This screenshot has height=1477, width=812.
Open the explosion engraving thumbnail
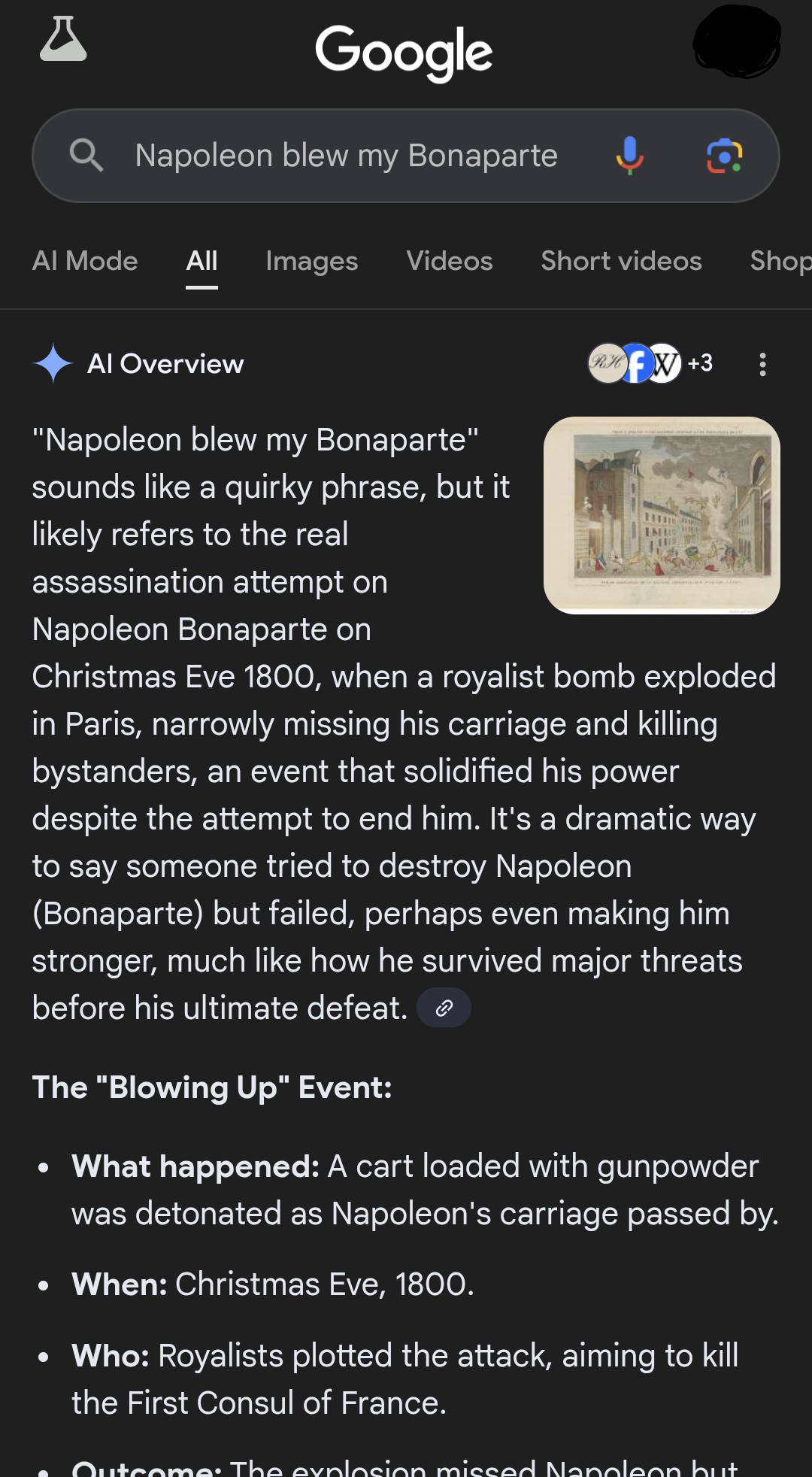tap(662, 515)
